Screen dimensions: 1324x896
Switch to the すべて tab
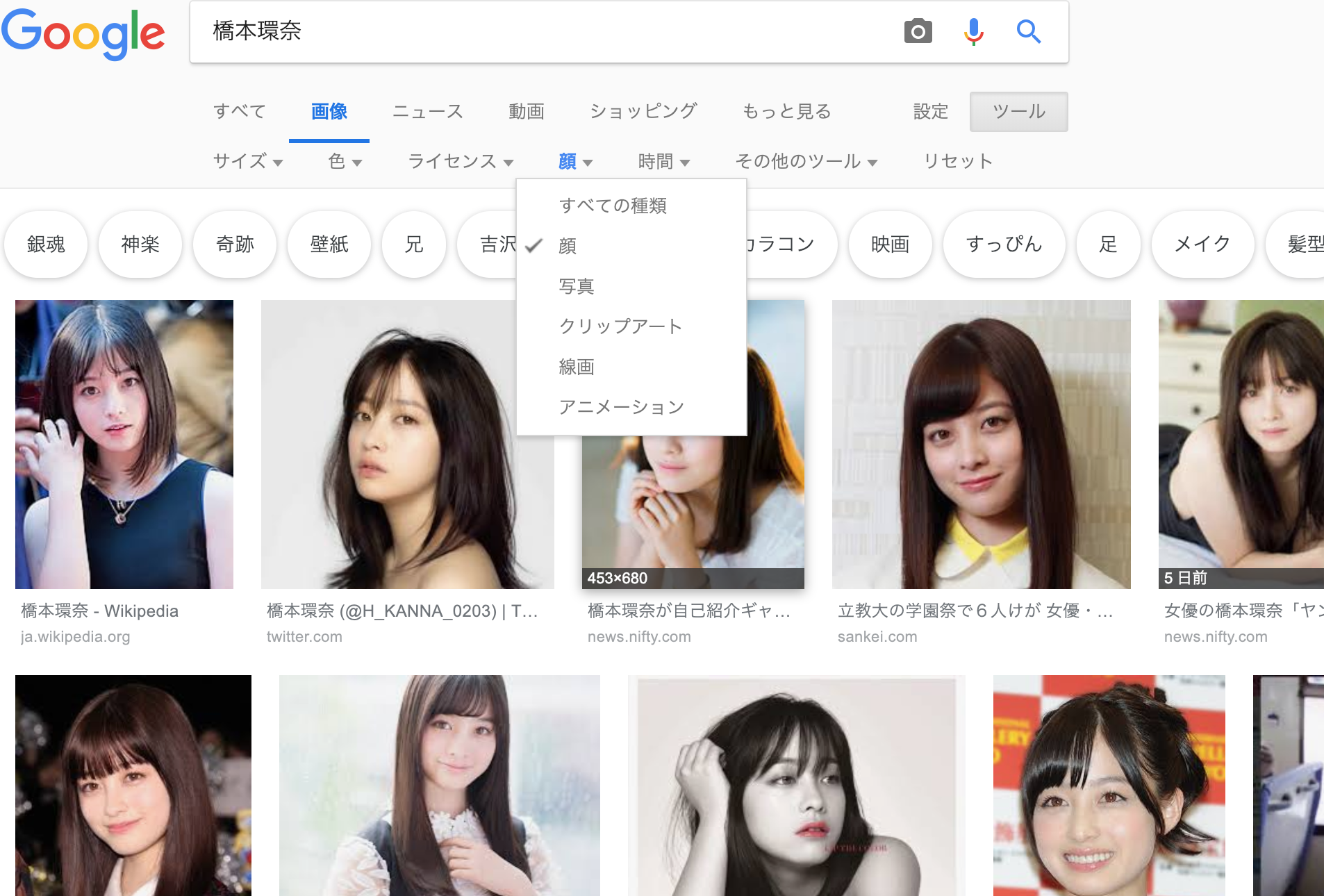click(240, 111)
